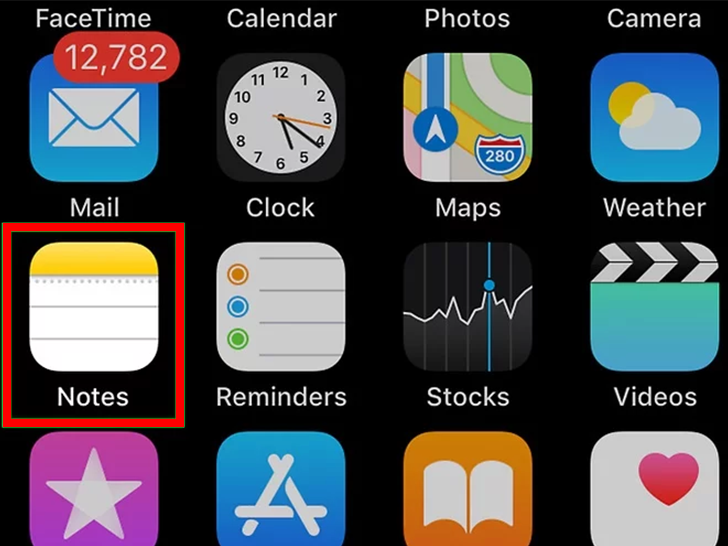Viewport: 728px width, 546px height.
Task: Open the Stocks app
Action: click(x=467, y=307)
